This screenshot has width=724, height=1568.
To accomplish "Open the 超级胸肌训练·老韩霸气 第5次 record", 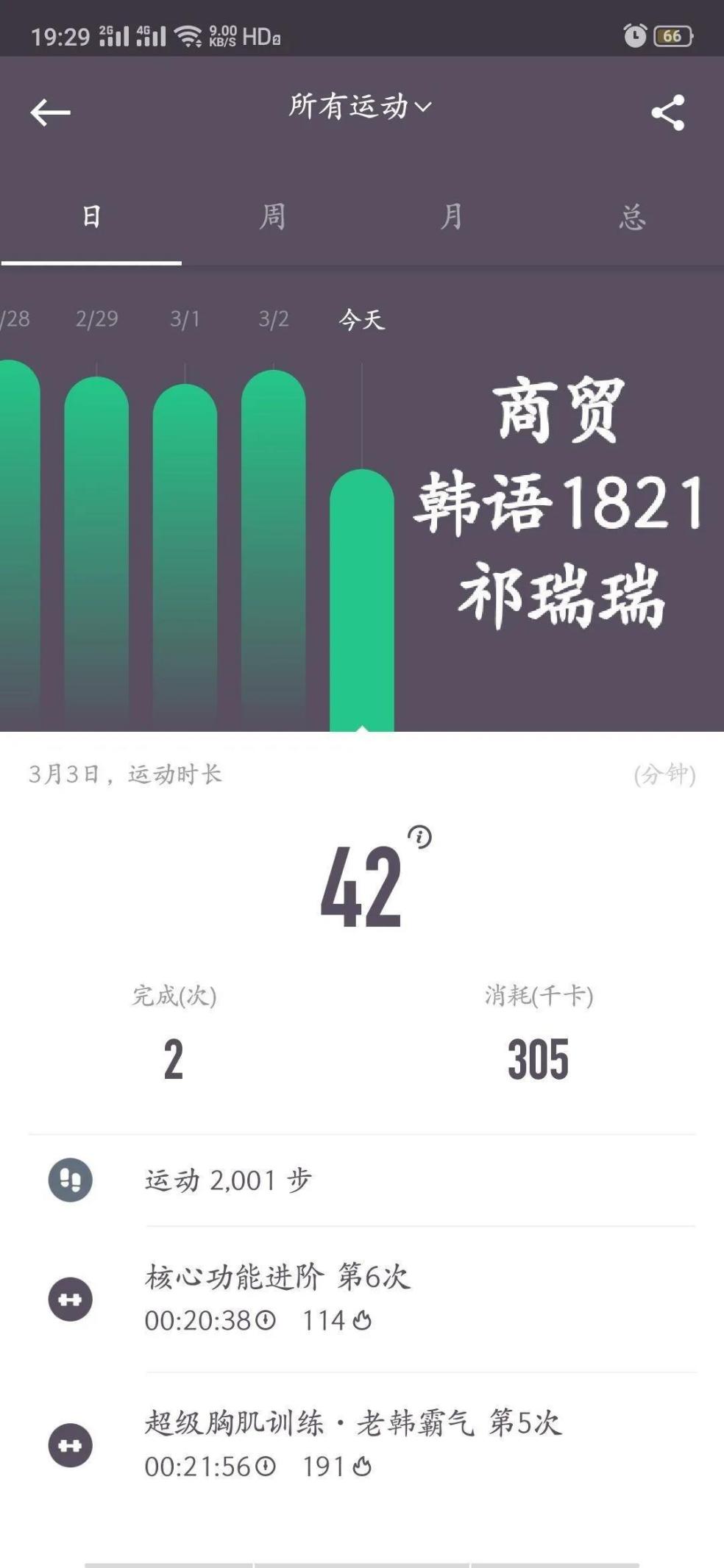I will click(x=362, y=1444).
